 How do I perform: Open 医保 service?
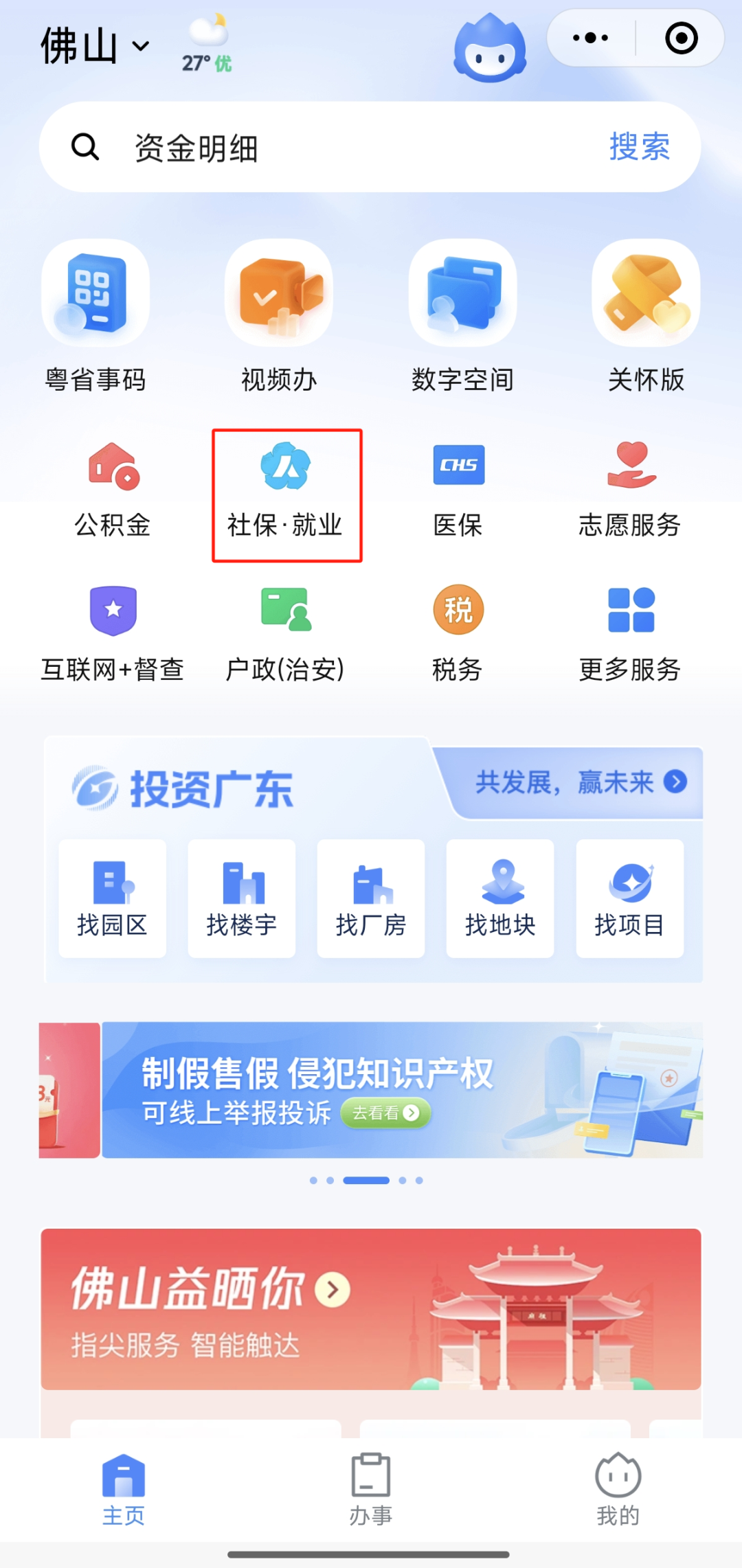click(458, 490)
